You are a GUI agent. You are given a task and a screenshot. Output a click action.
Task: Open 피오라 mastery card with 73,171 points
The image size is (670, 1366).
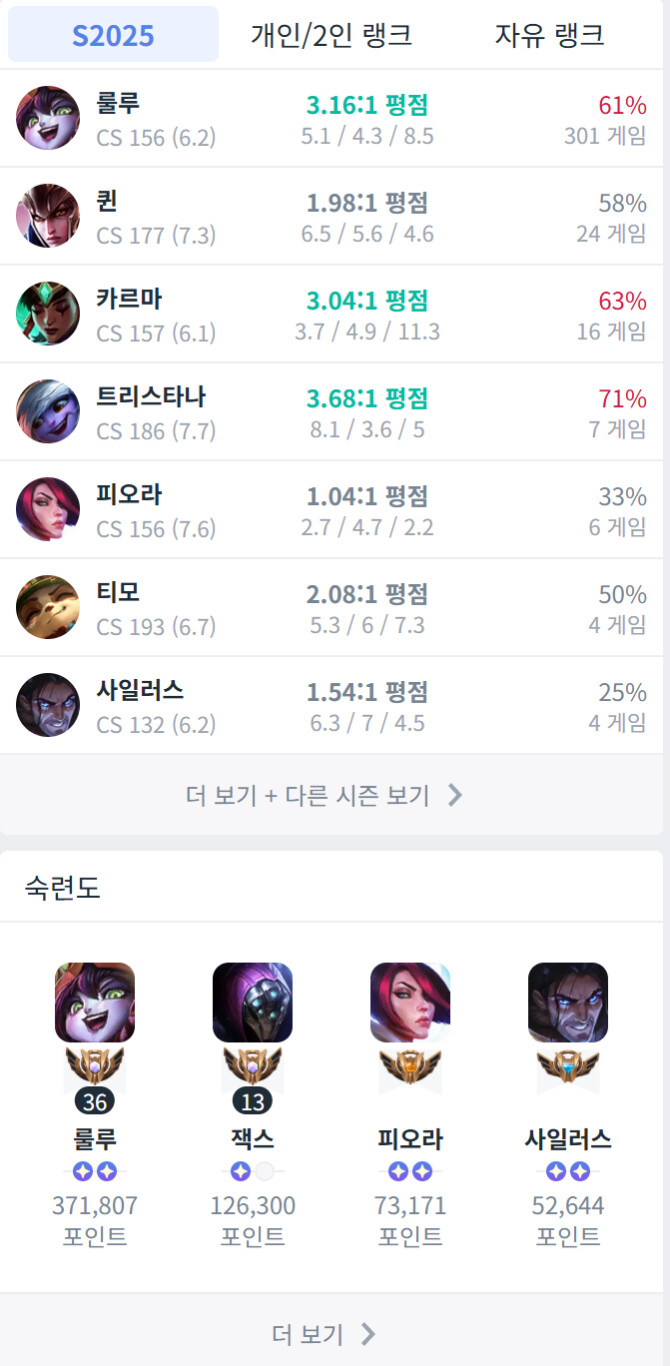click(410, 1100)
